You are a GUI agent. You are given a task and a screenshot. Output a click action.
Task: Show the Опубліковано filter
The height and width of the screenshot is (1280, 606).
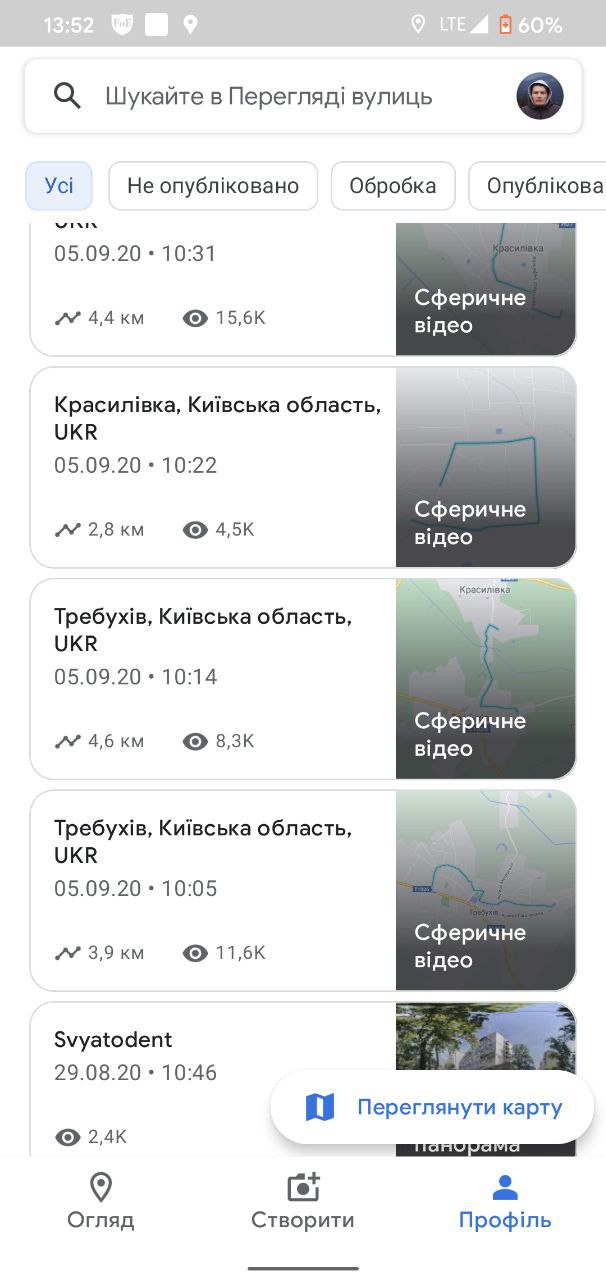[540, 186]
